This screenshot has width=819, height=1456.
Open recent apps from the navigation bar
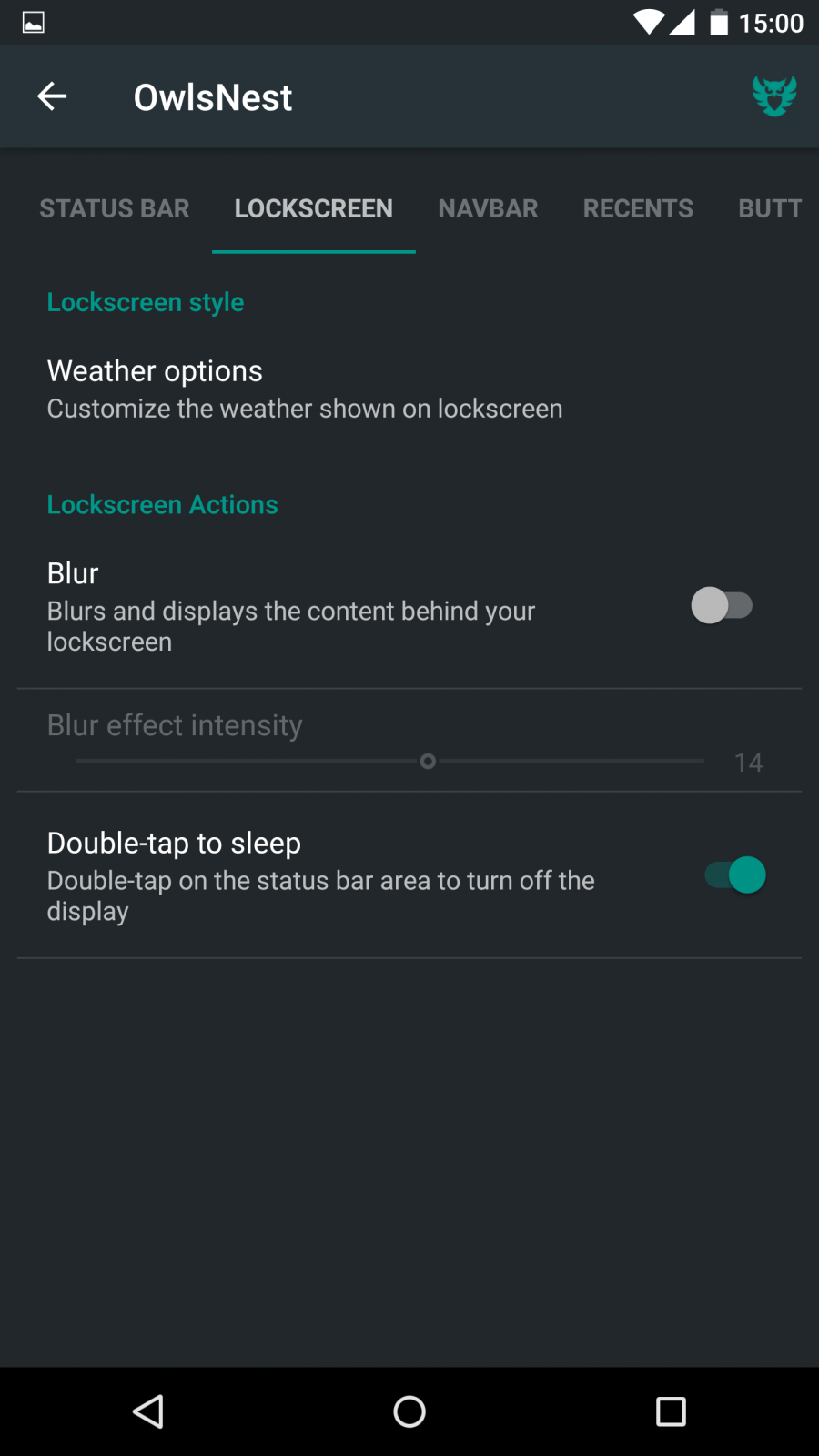click(x=671, y=1411)
